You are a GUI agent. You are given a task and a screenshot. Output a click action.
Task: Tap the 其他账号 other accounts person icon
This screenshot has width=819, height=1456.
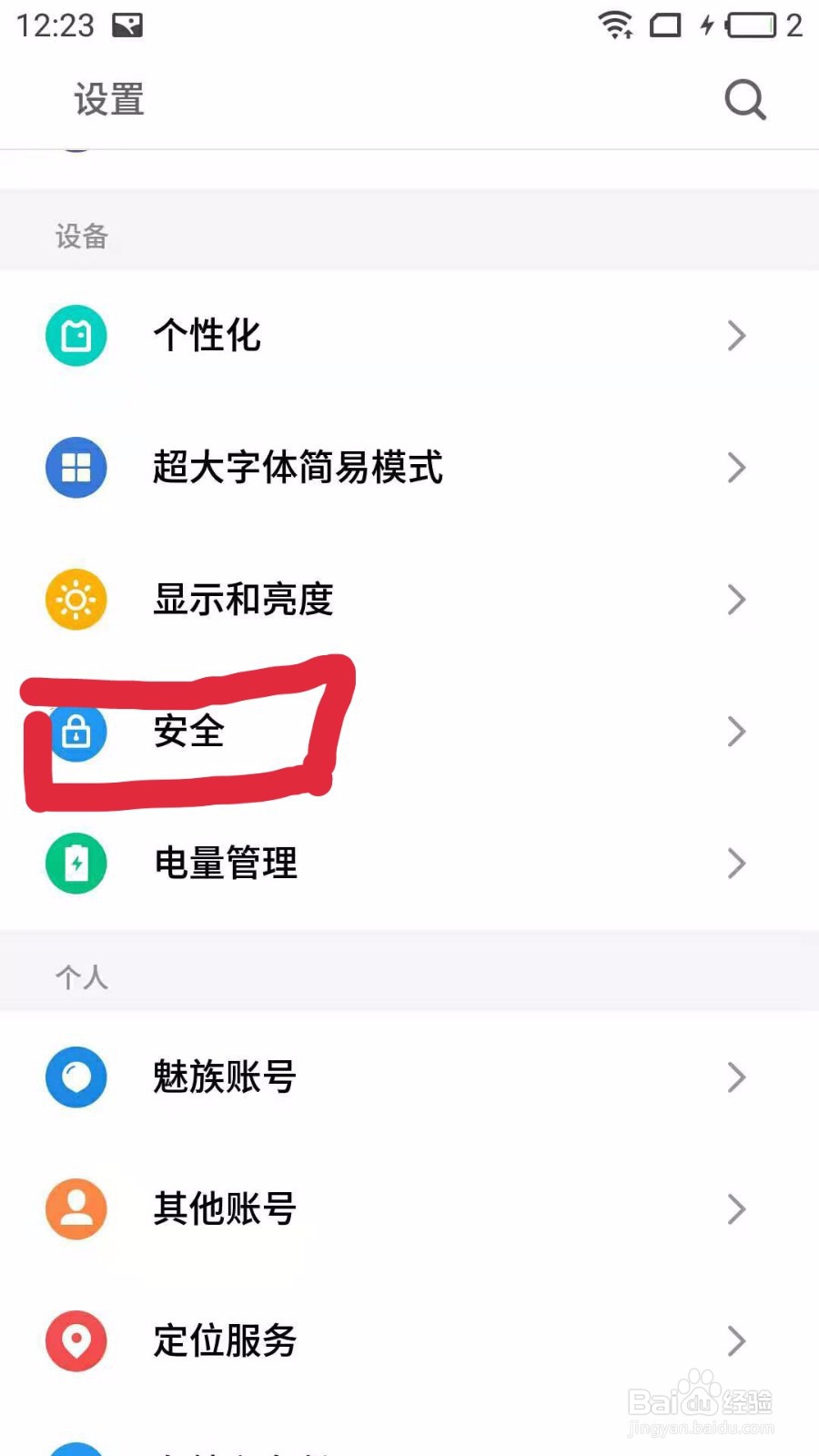pos(76,1208)
